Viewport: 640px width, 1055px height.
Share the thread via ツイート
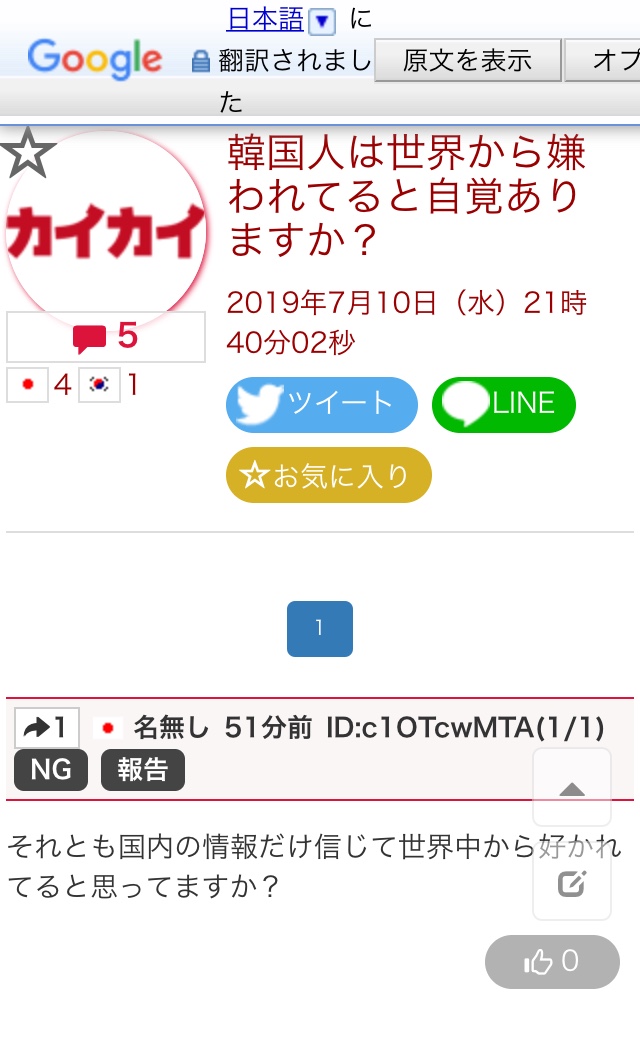tap(321, 404)
